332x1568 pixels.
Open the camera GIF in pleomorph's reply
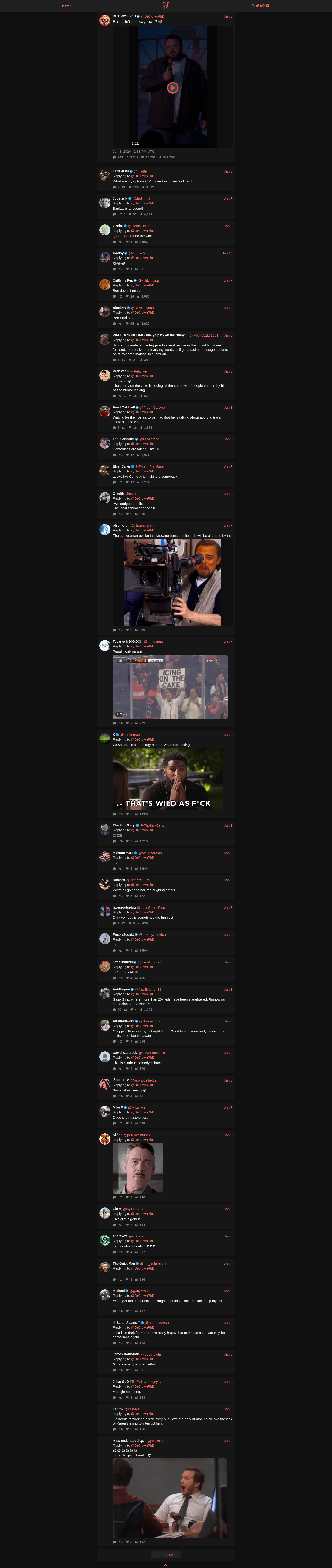(173, 582)
